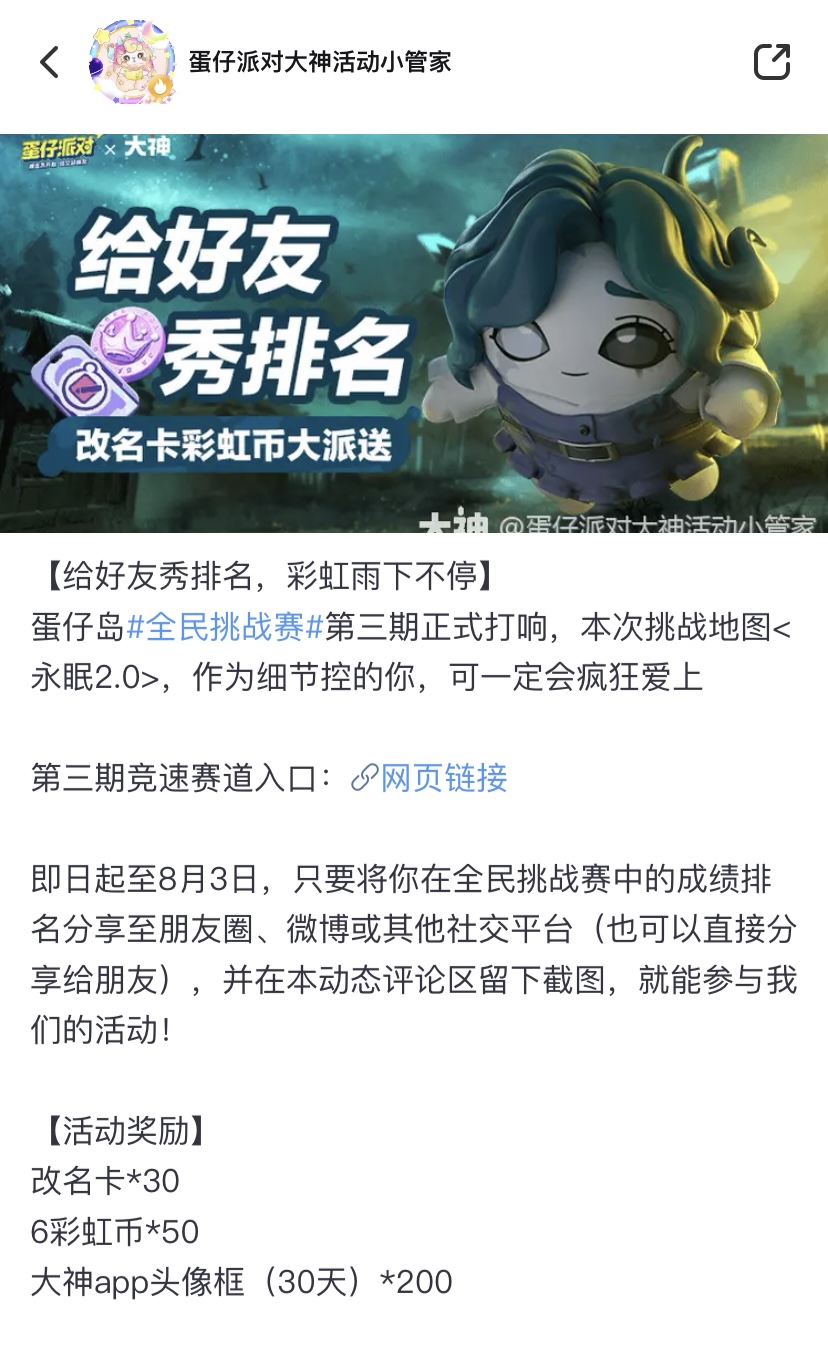Image resolution: width=828 pixels, height=1348 pixels.
Task: Open the #全民挑战赛# hashtag topic
Action: coord(225,628)
